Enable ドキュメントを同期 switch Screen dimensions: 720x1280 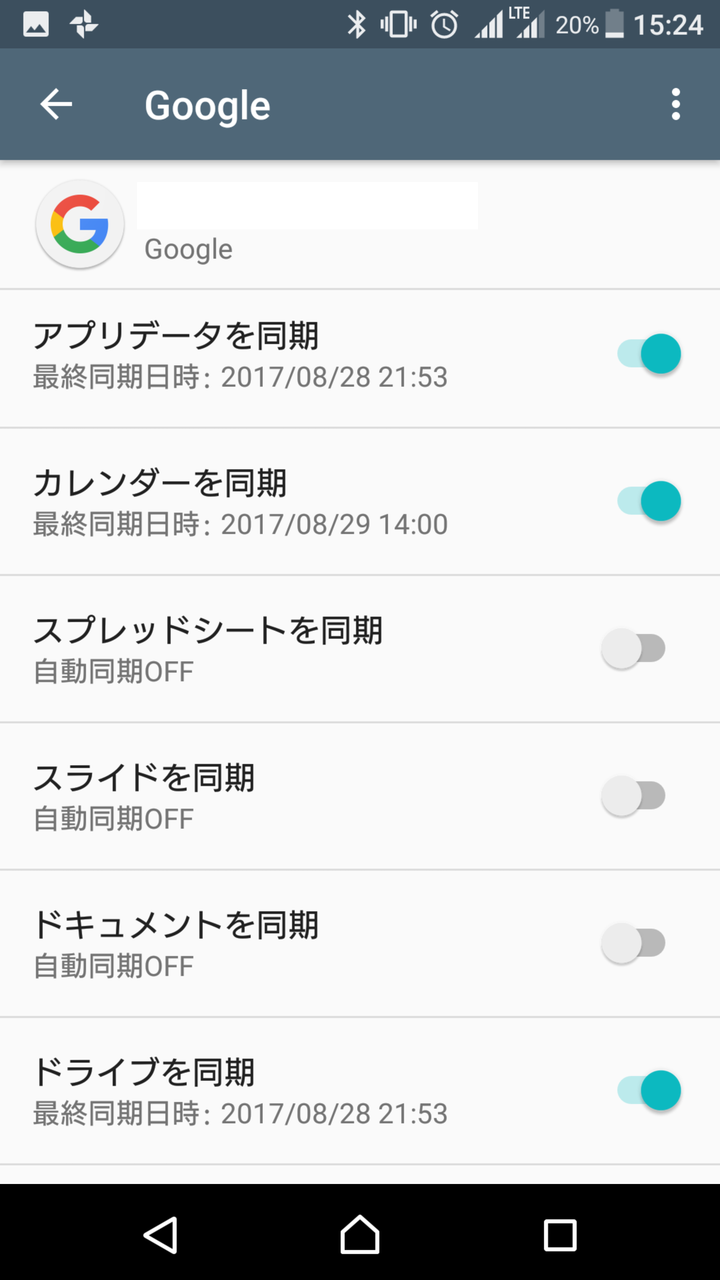tap(633, 942)
